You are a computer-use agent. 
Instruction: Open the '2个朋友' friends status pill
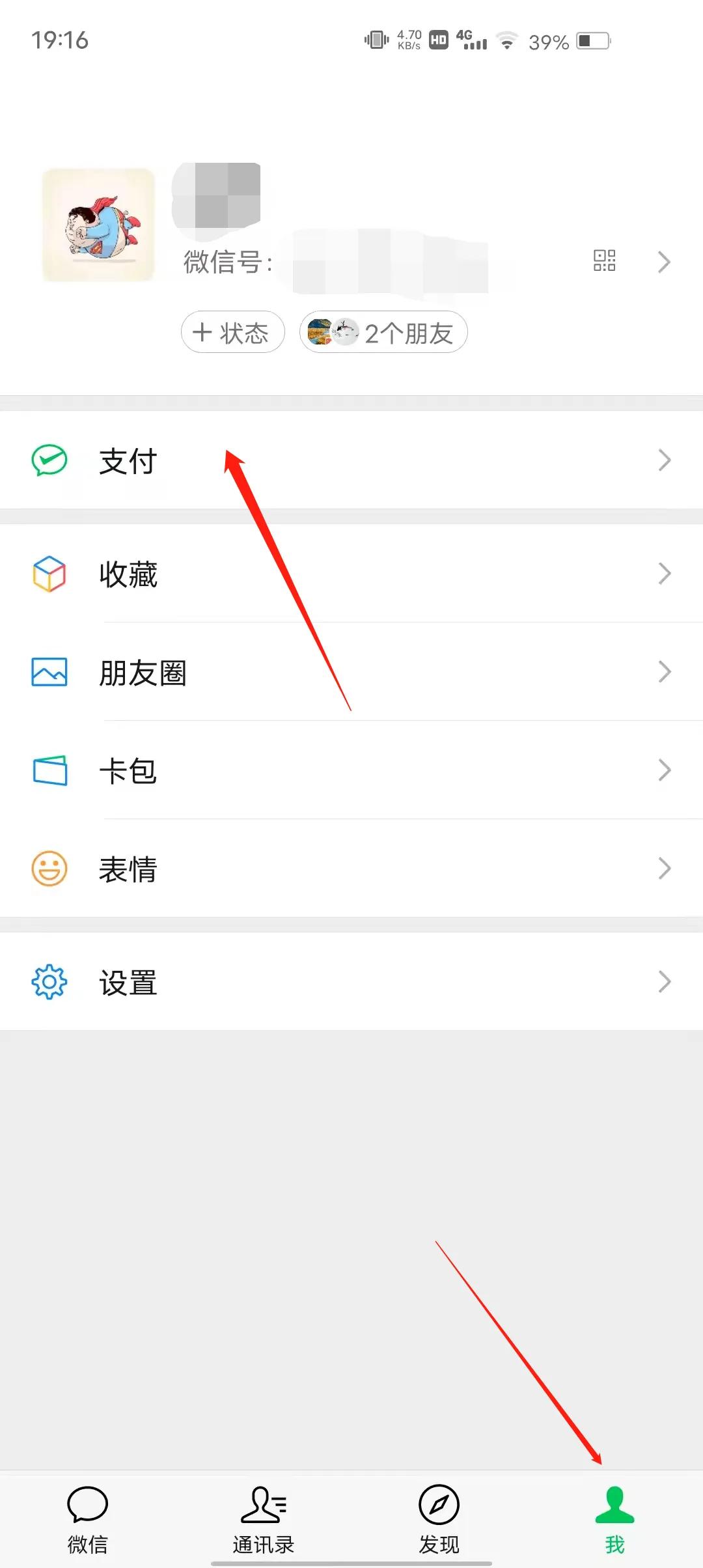(x=383, y=332)
